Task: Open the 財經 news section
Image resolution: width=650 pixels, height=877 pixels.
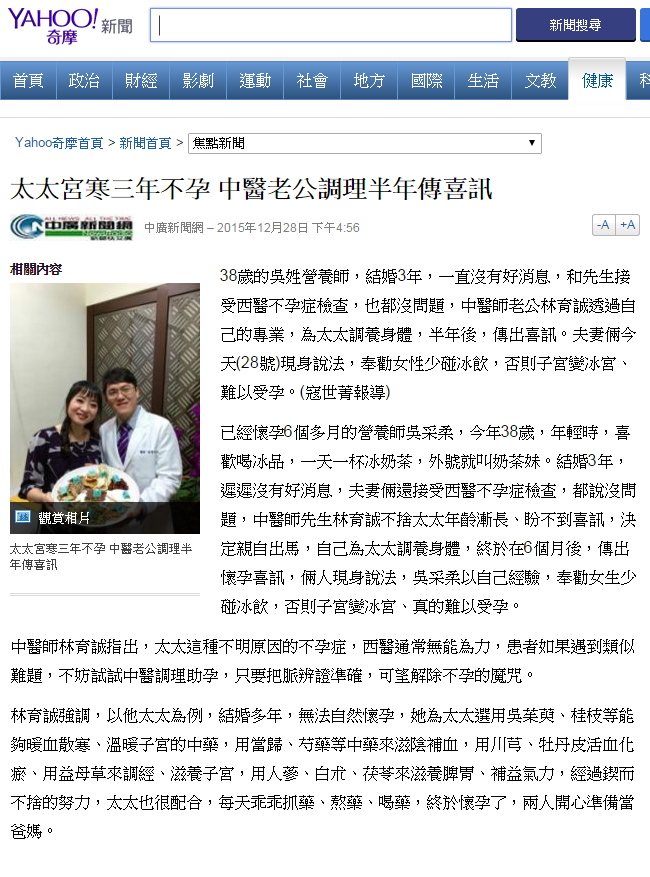Action: (x=141, y=81)
